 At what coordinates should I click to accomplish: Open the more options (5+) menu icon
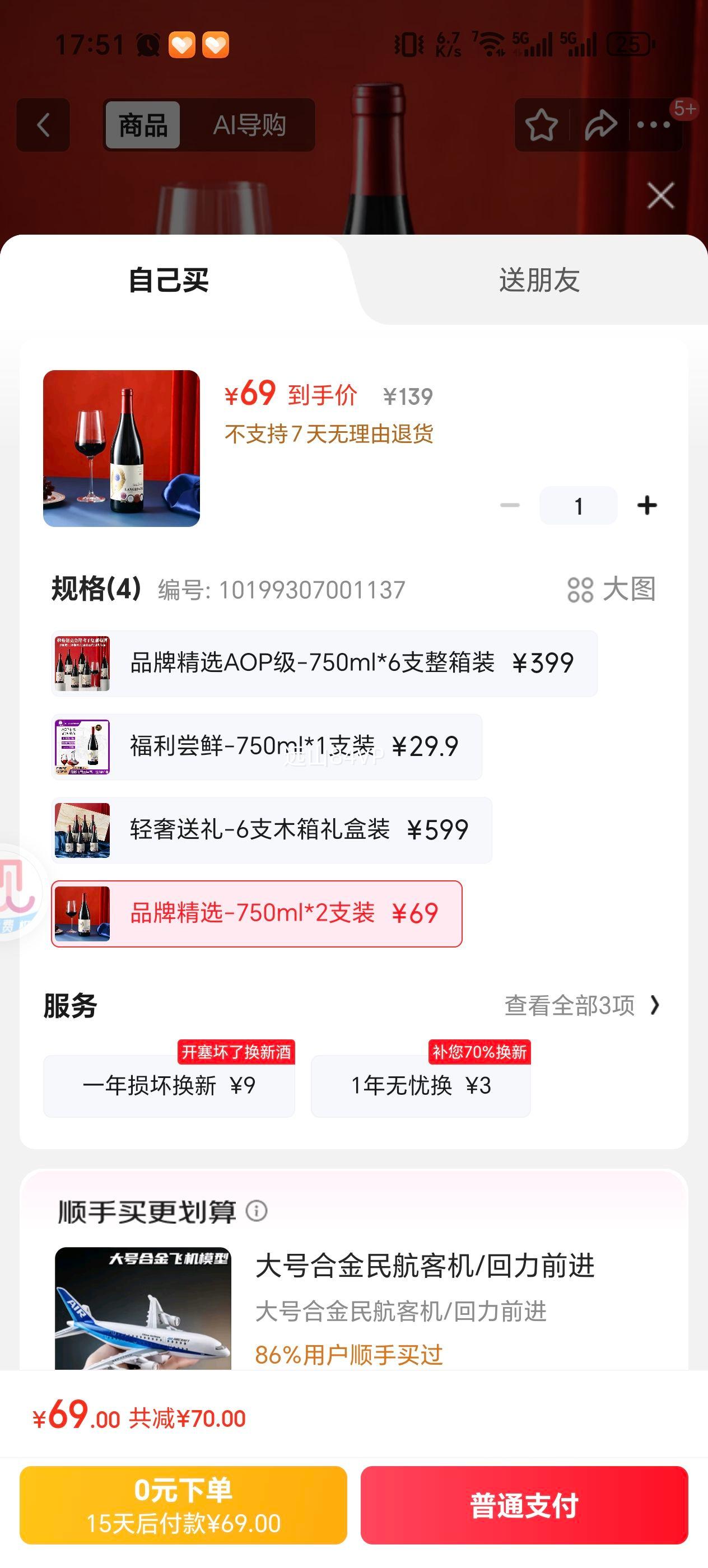(x=654, y=125)
